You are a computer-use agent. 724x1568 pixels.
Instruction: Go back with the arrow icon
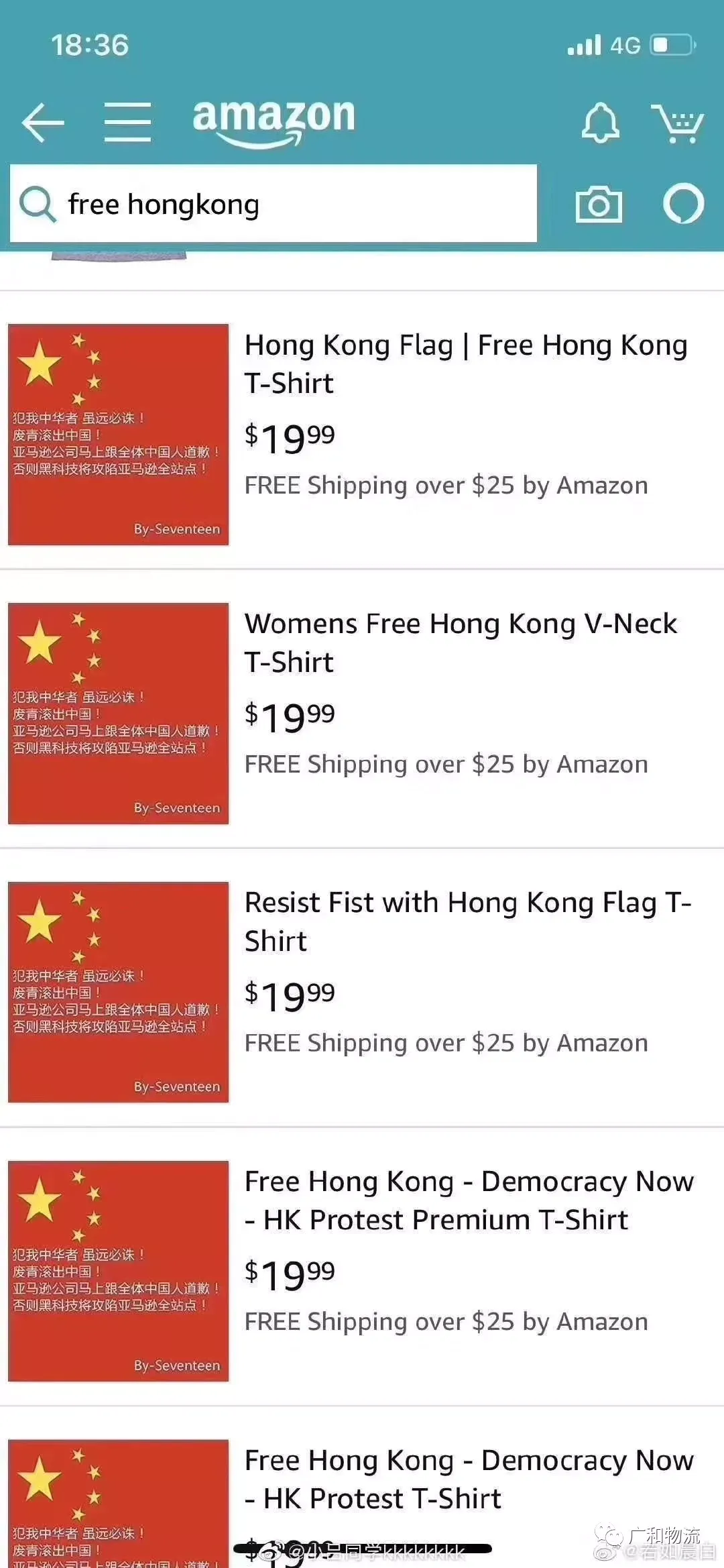tap(43, 123)
